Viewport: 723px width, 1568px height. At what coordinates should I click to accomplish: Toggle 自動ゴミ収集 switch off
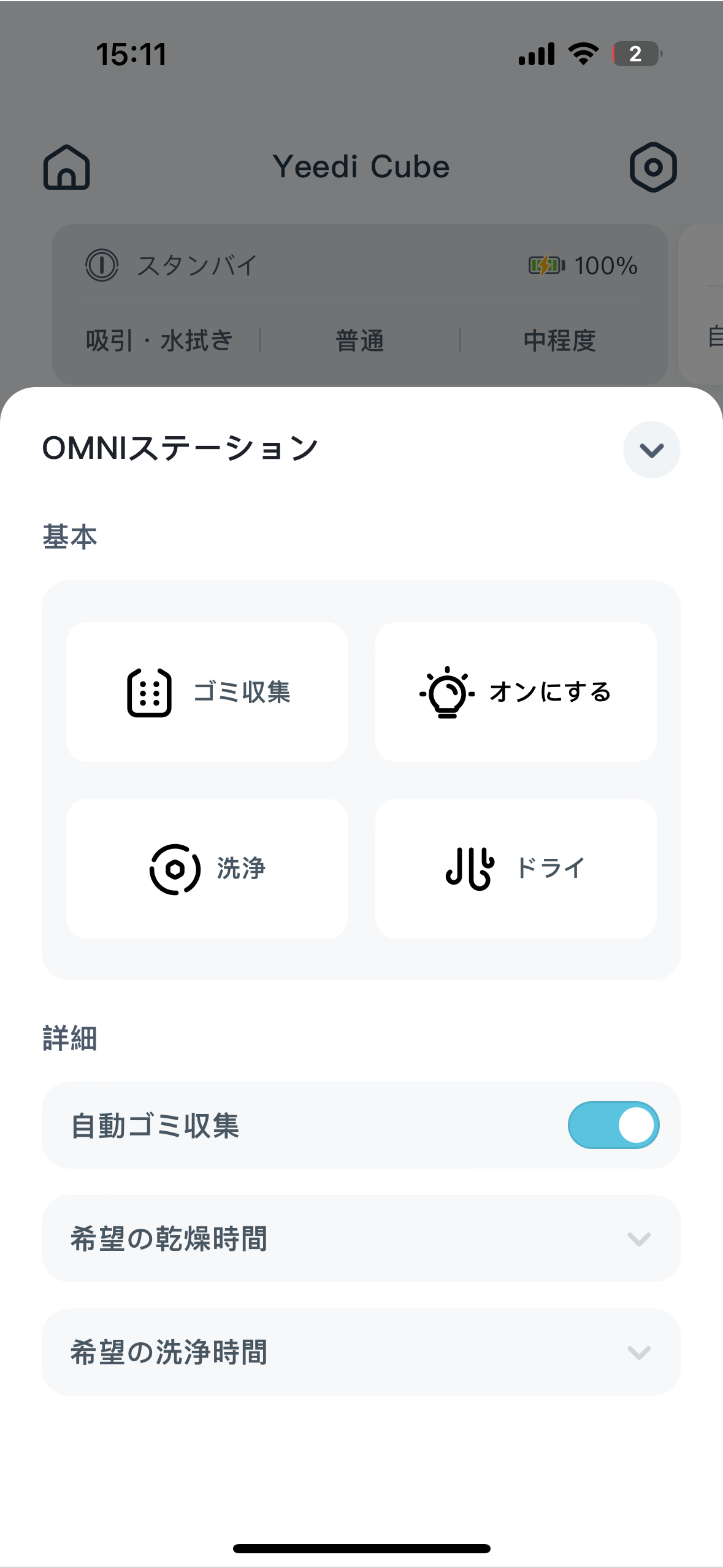pos(613,1125)
